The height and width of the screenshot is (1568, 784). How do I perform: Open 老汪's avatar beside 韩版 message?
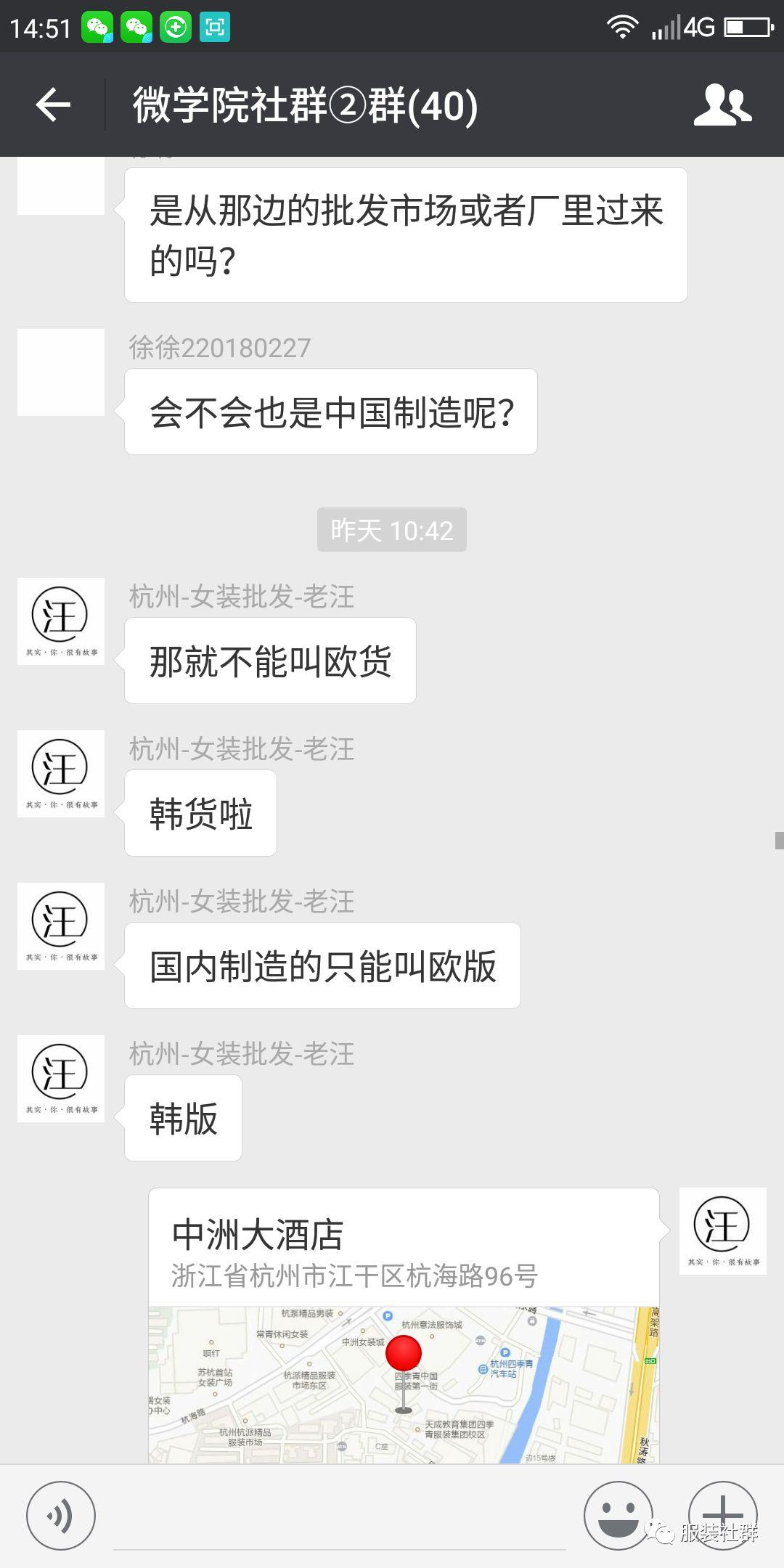click(x=61, y=1079)
